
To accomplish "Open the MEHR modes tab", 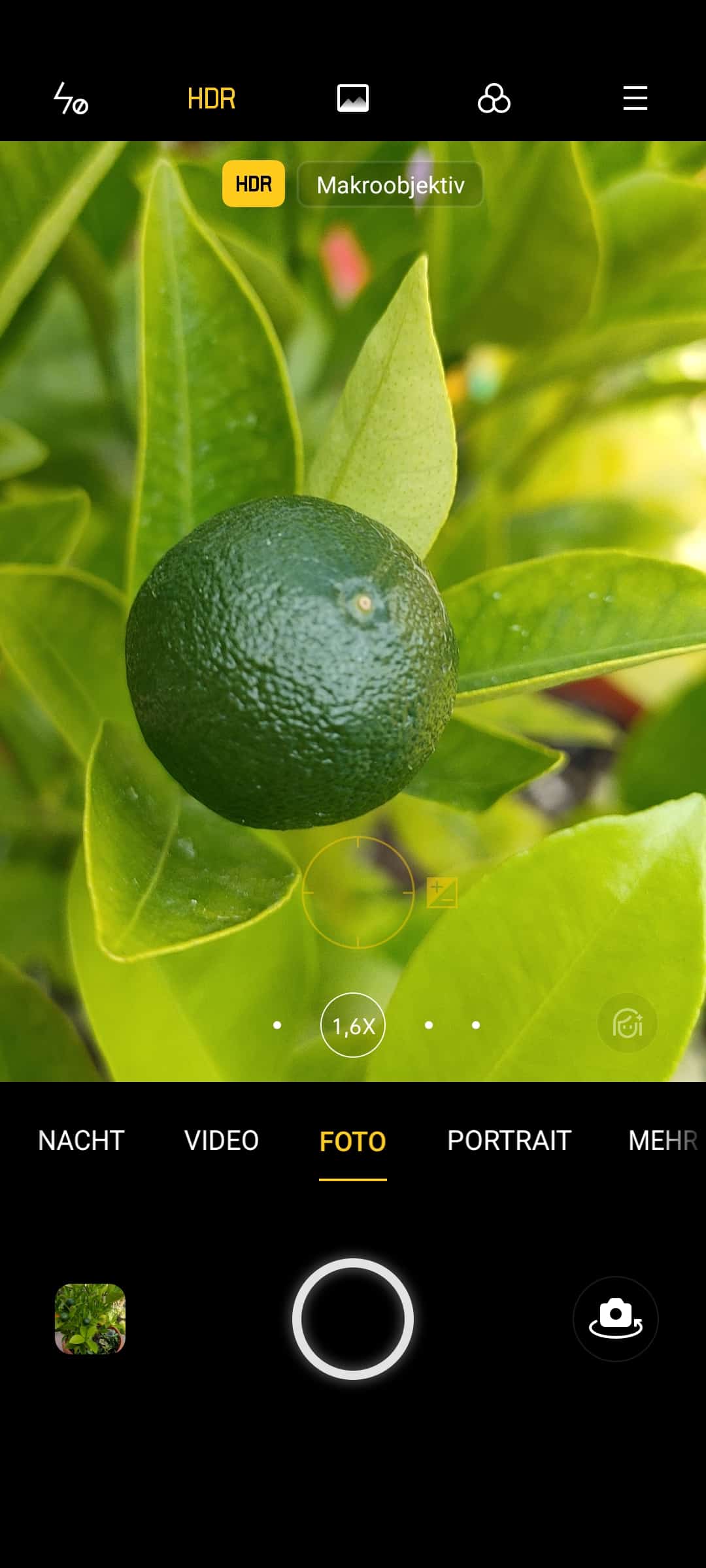I will [664, 1141].
